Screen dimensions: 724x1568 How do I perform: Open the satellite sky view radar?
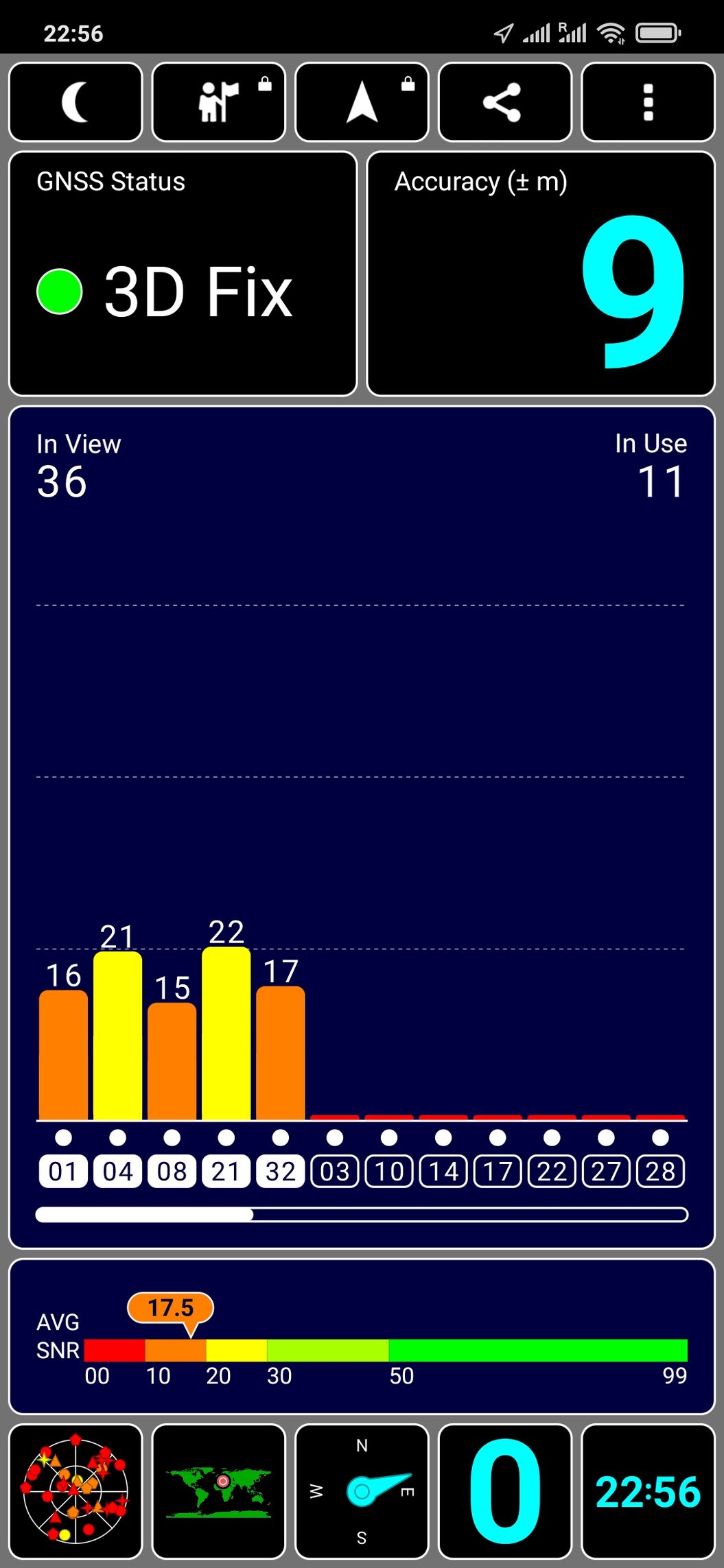click(x=75, y=1490)
